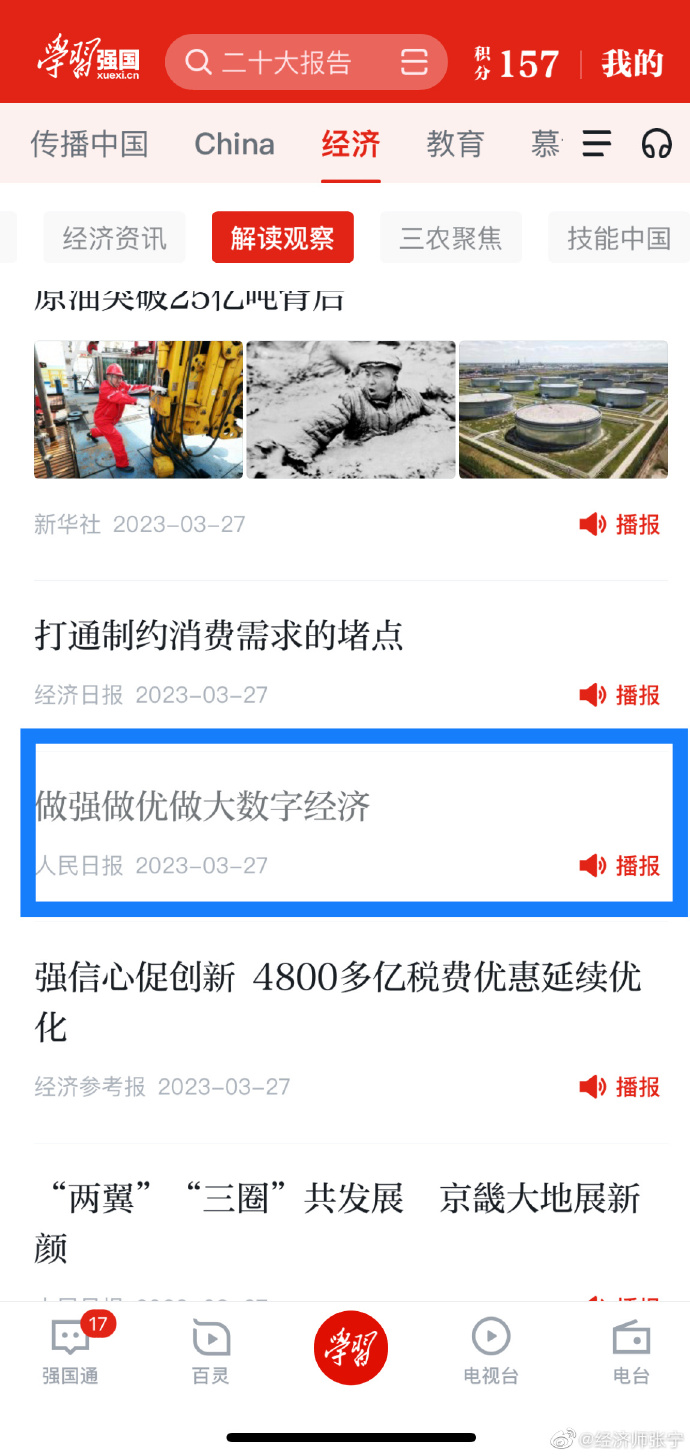
Task: Open the search box showing 二十大报告
Action: click(285, 63)
